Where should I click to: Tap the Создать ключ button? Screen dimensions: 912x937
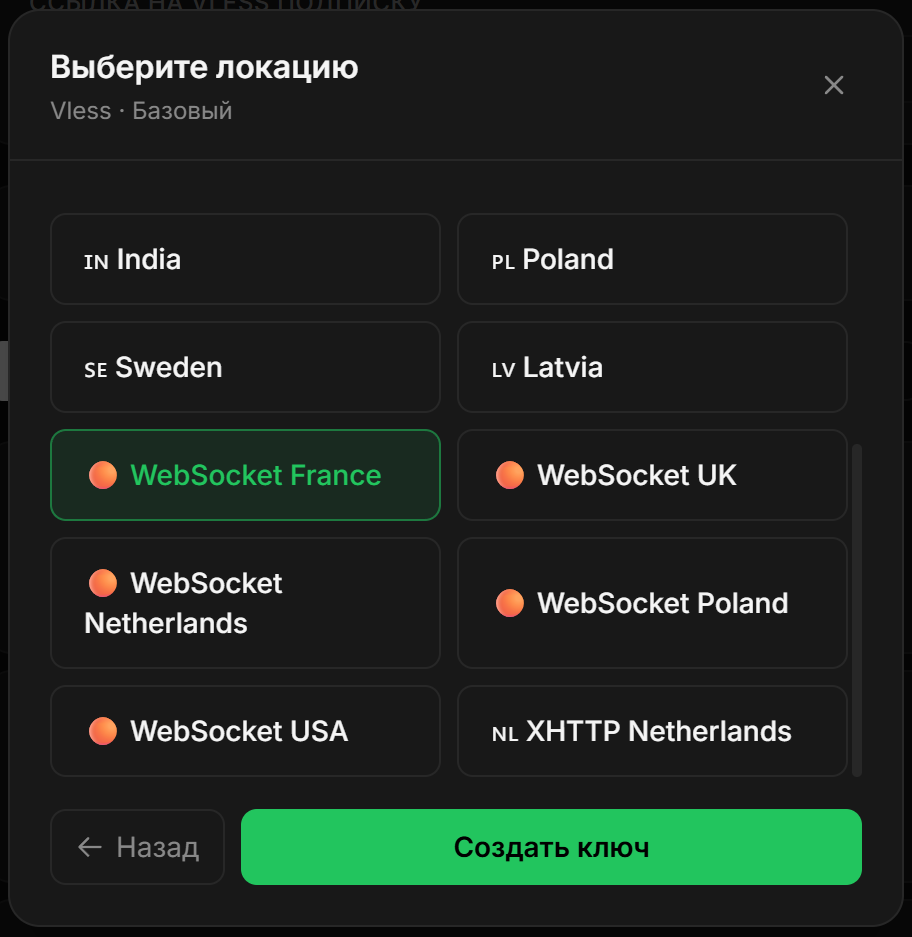click(x=551, y=847)
